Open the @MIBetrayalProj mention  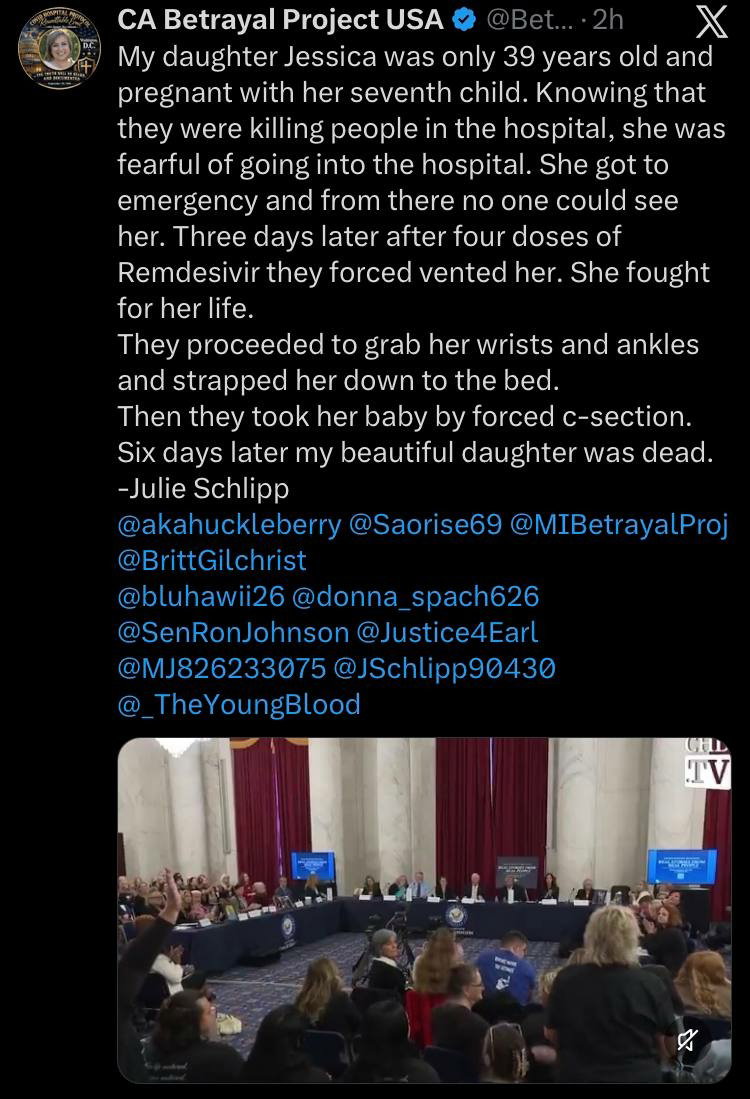point(619,524)
